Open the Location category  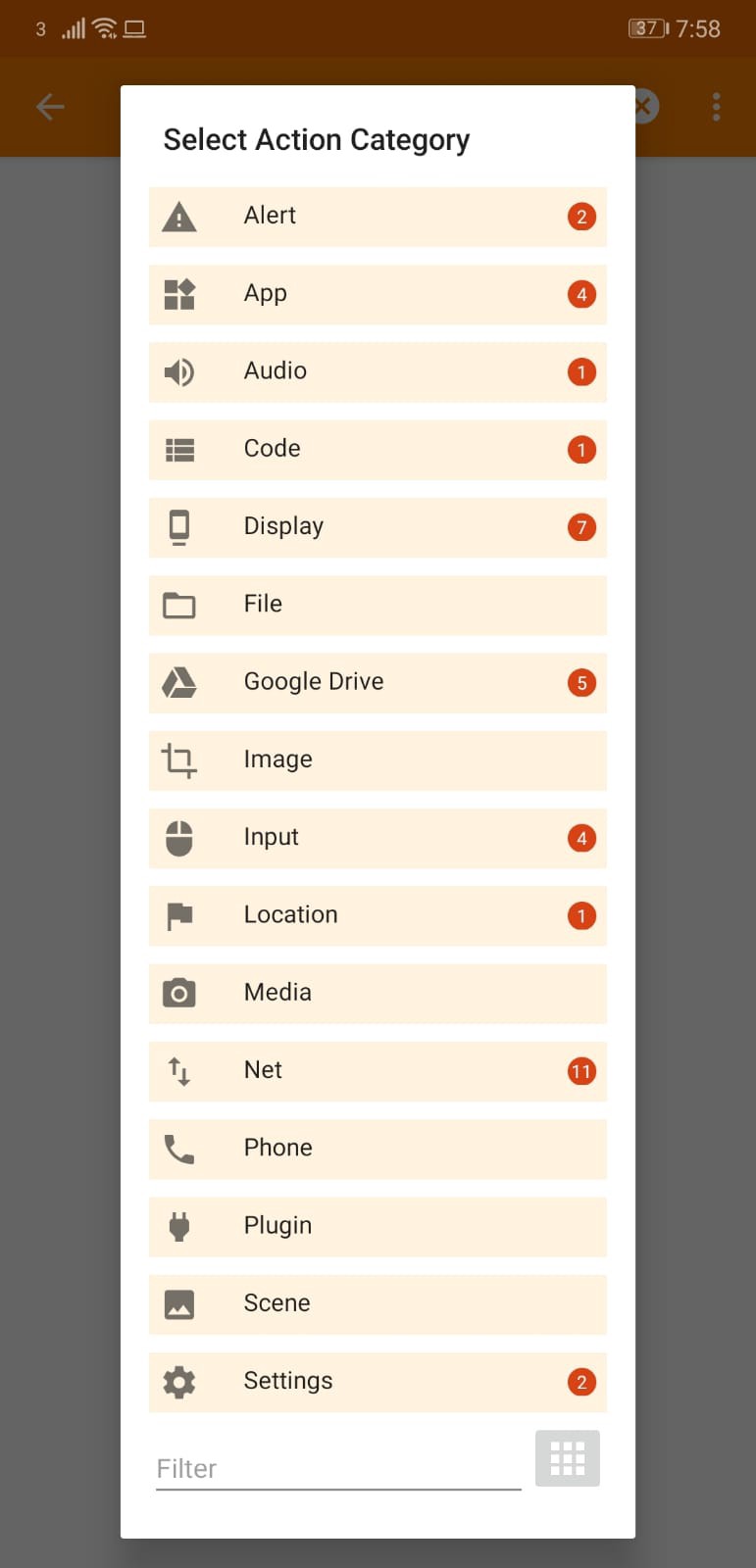[378, 915]
